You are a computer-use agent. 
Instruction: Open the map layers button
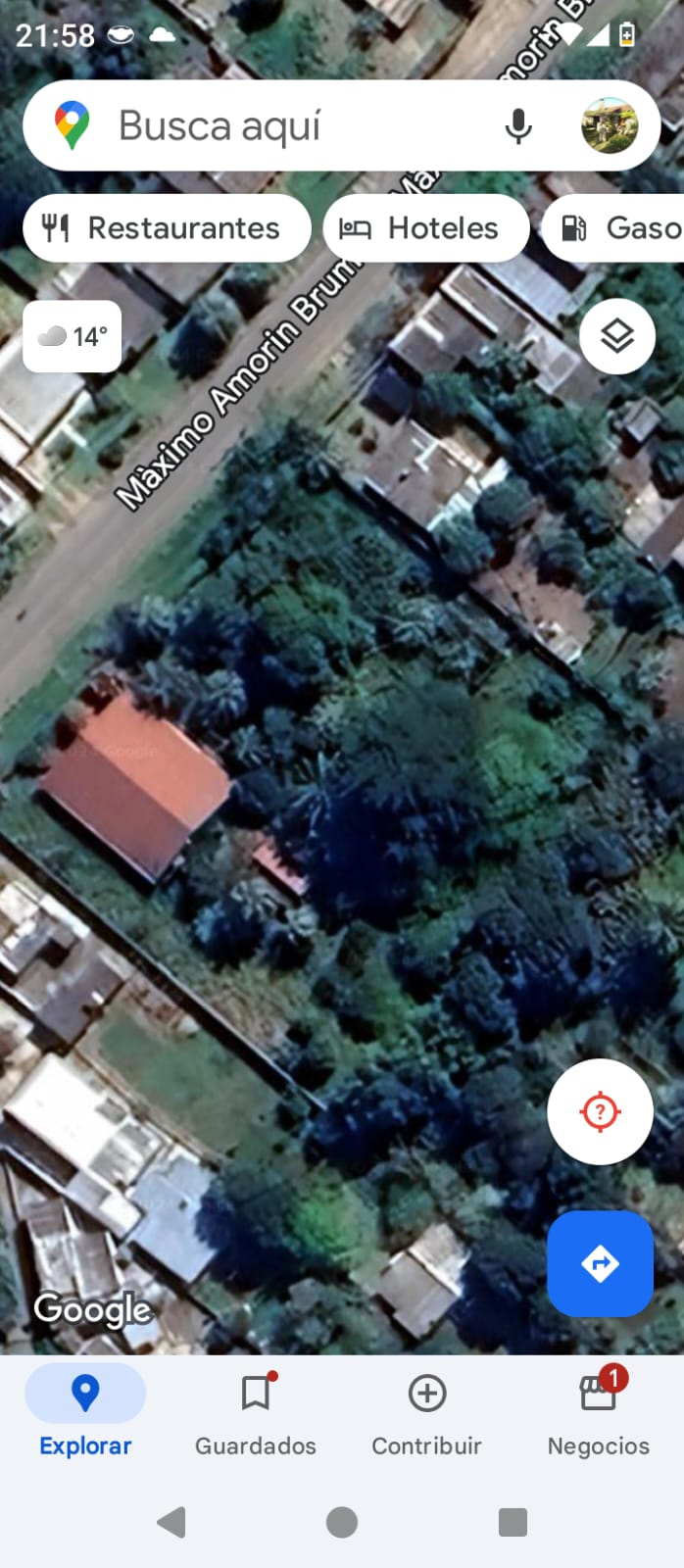point(617,336)
